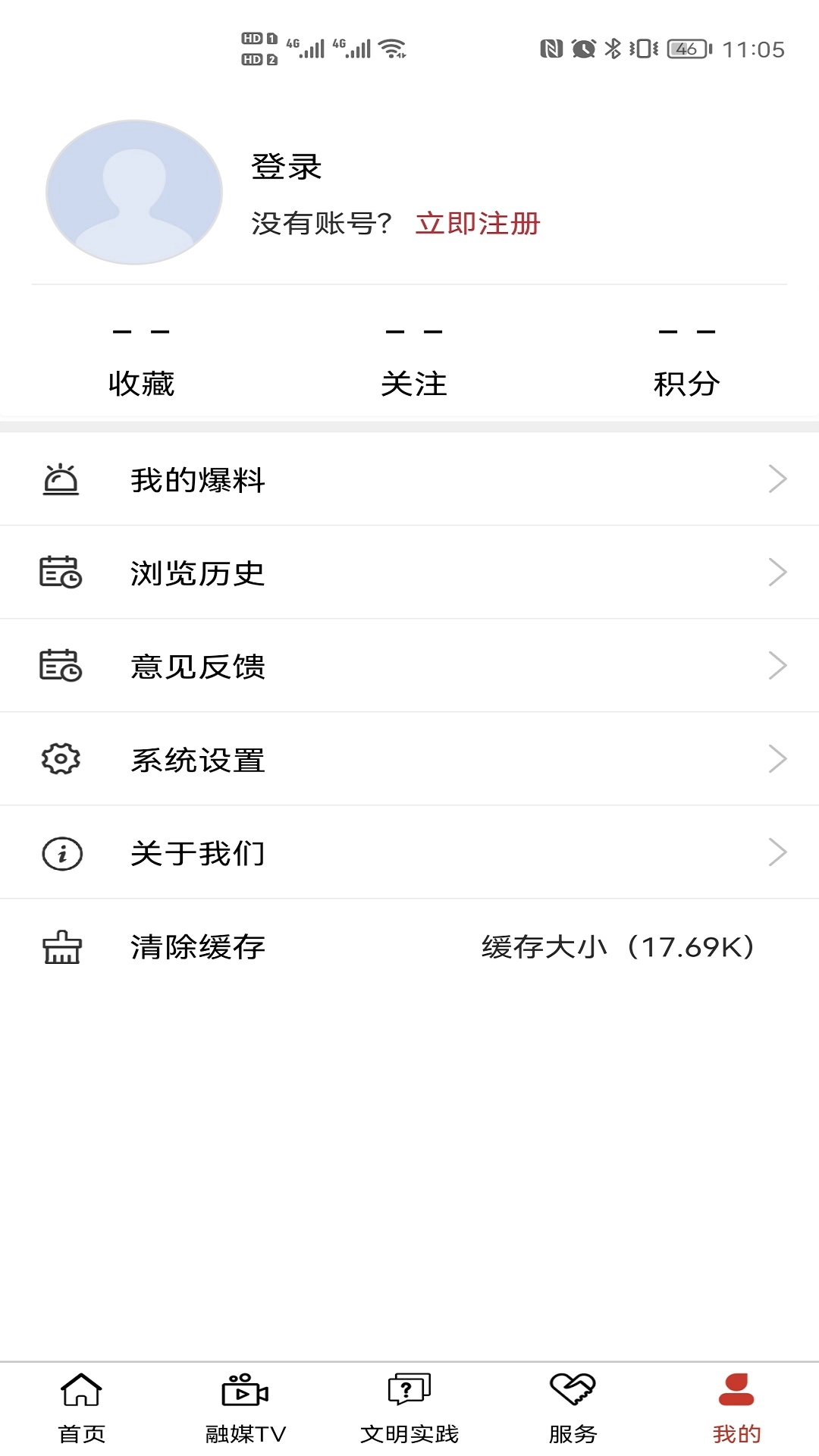Viewport: 819px width, 1456px height.
Task: Open system settings via the gear icon
Action: (x=61, y=758)
